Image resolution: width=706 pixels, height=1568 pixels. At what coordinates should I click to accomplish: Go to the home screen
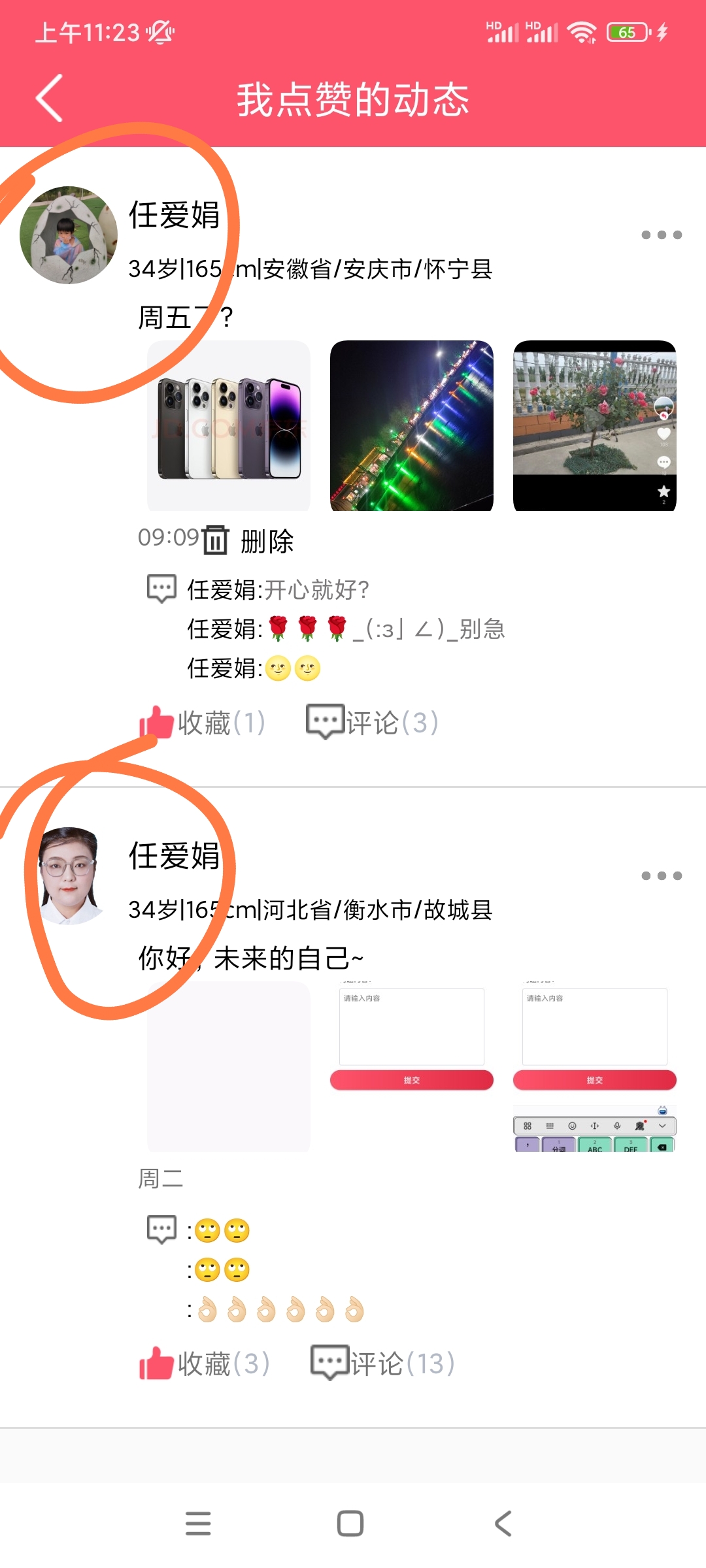[350, 1524]
